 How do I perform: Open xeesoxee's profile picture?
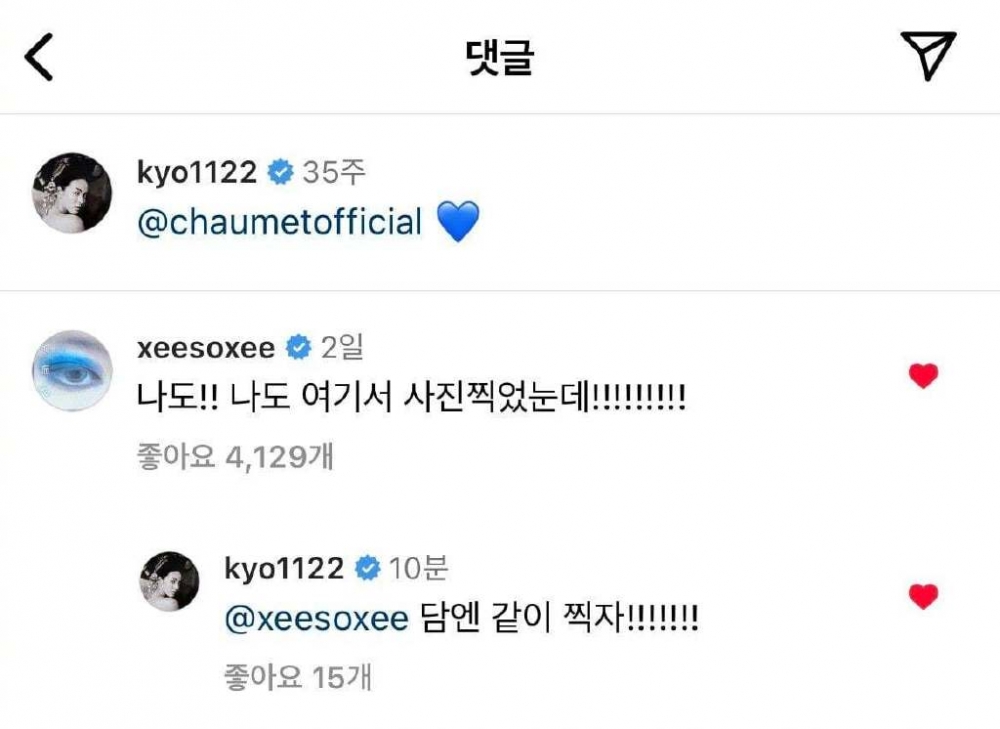(73, 370)
